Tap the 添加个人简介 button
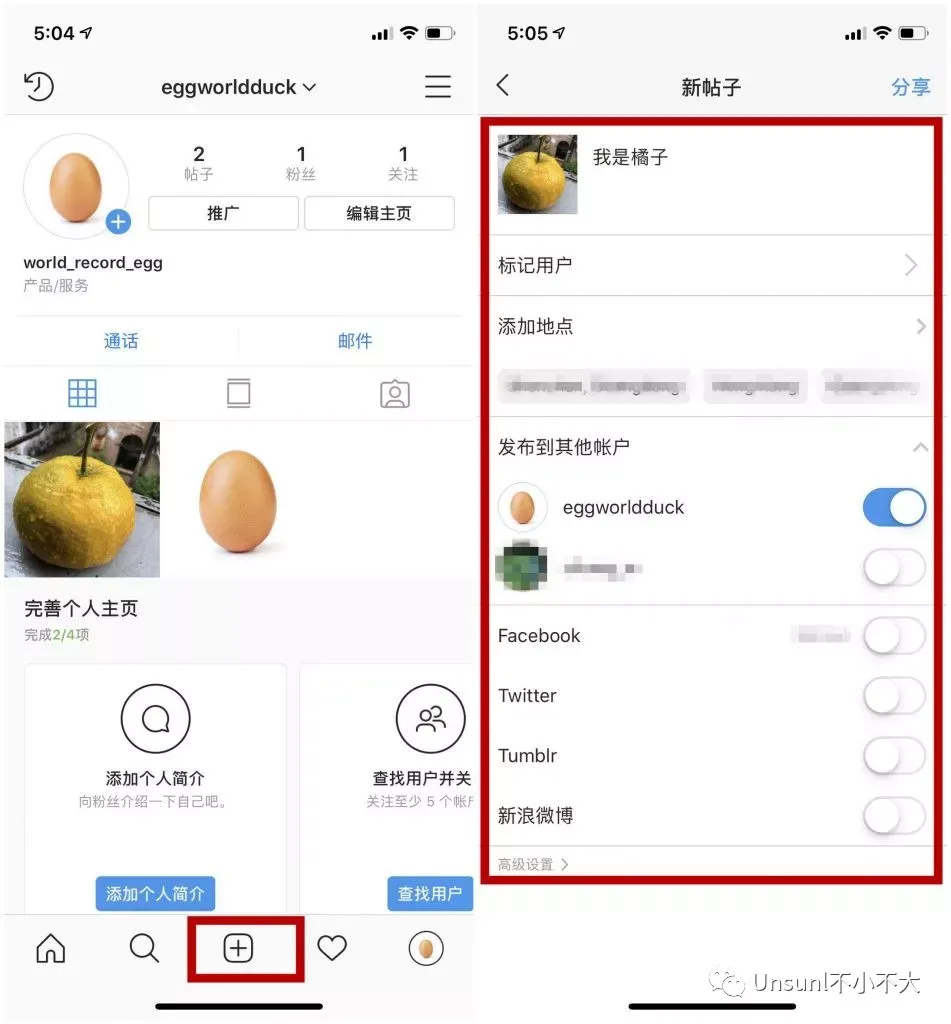Image resolution: width=951 pixels, height=1024 pixels. [155, 893]
